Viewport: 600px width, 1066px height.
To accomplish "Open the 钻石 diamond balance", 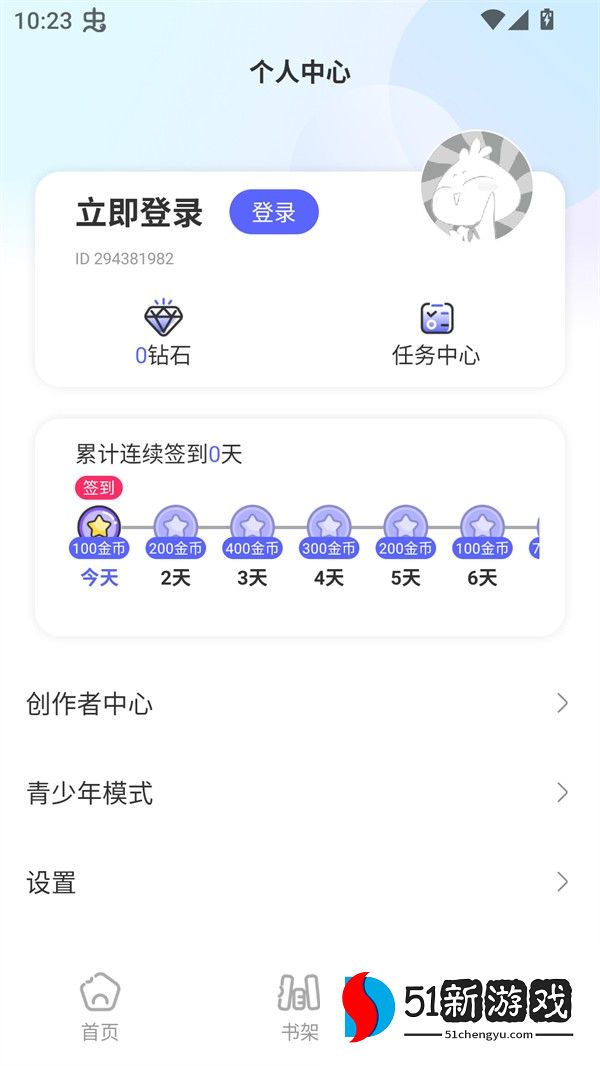I will coord(163,334).
